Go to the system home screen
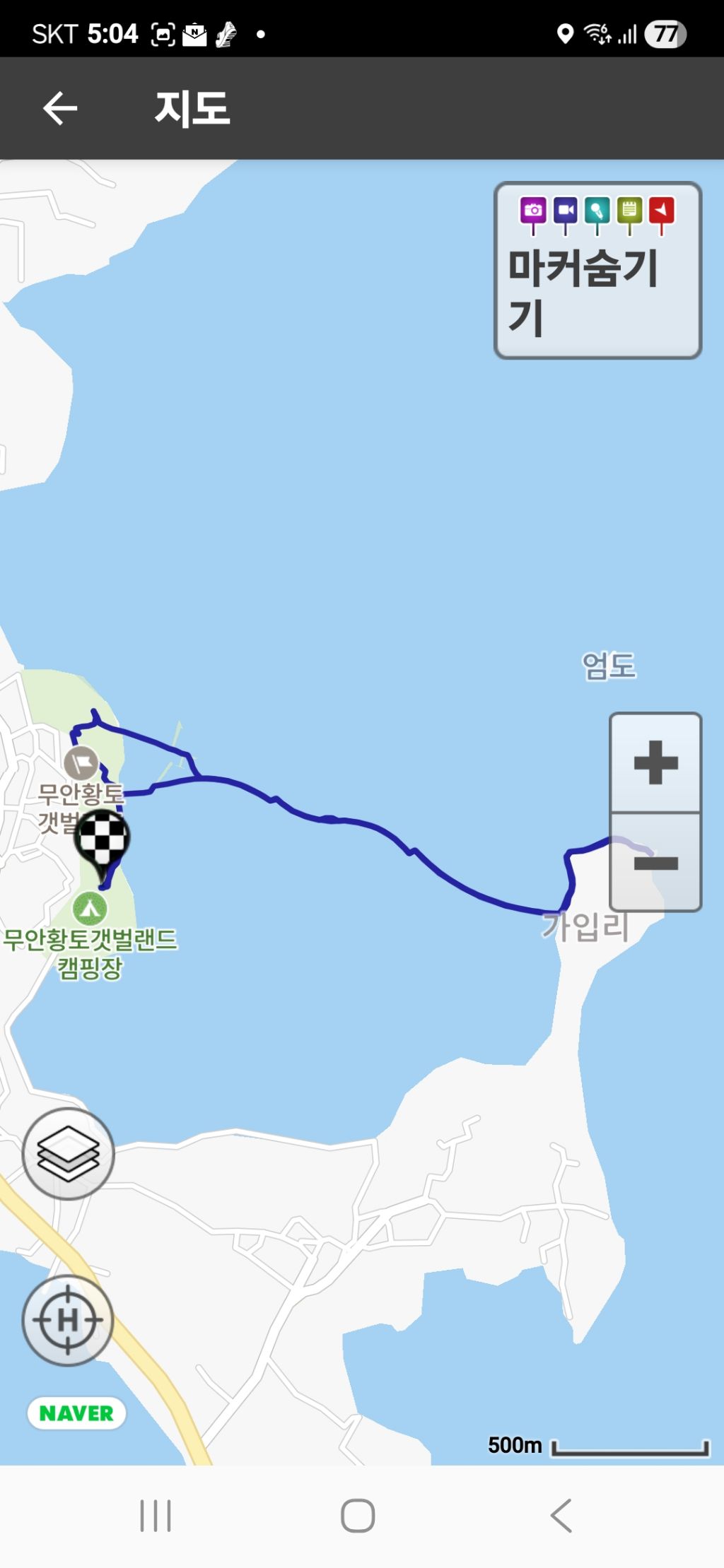724x1568 pixels. [358, 1515]
